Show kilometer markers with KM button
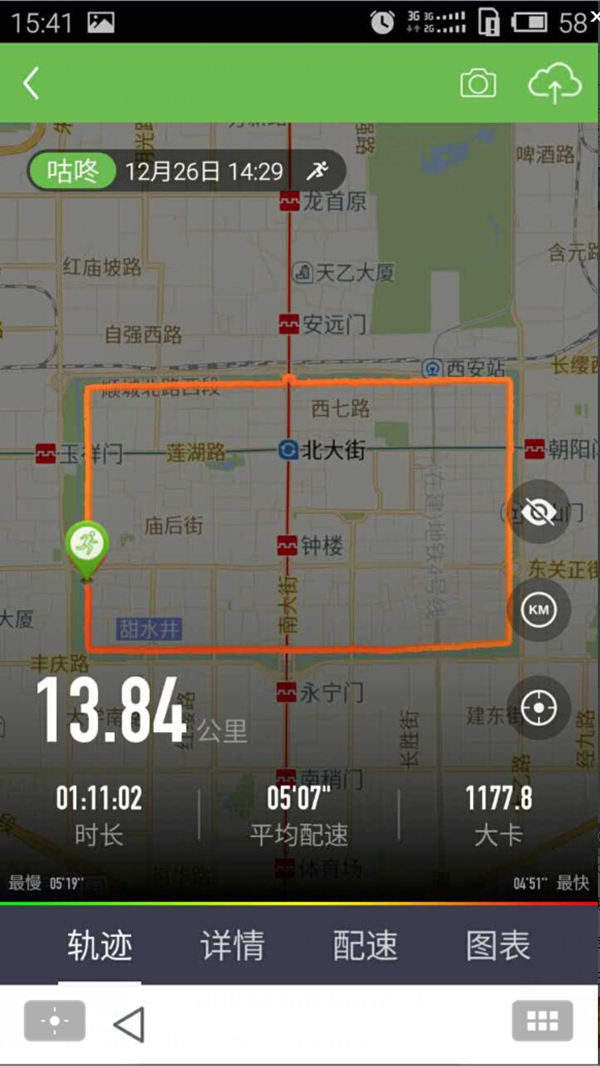The image size is (600, 1066). tap(538, 609)
